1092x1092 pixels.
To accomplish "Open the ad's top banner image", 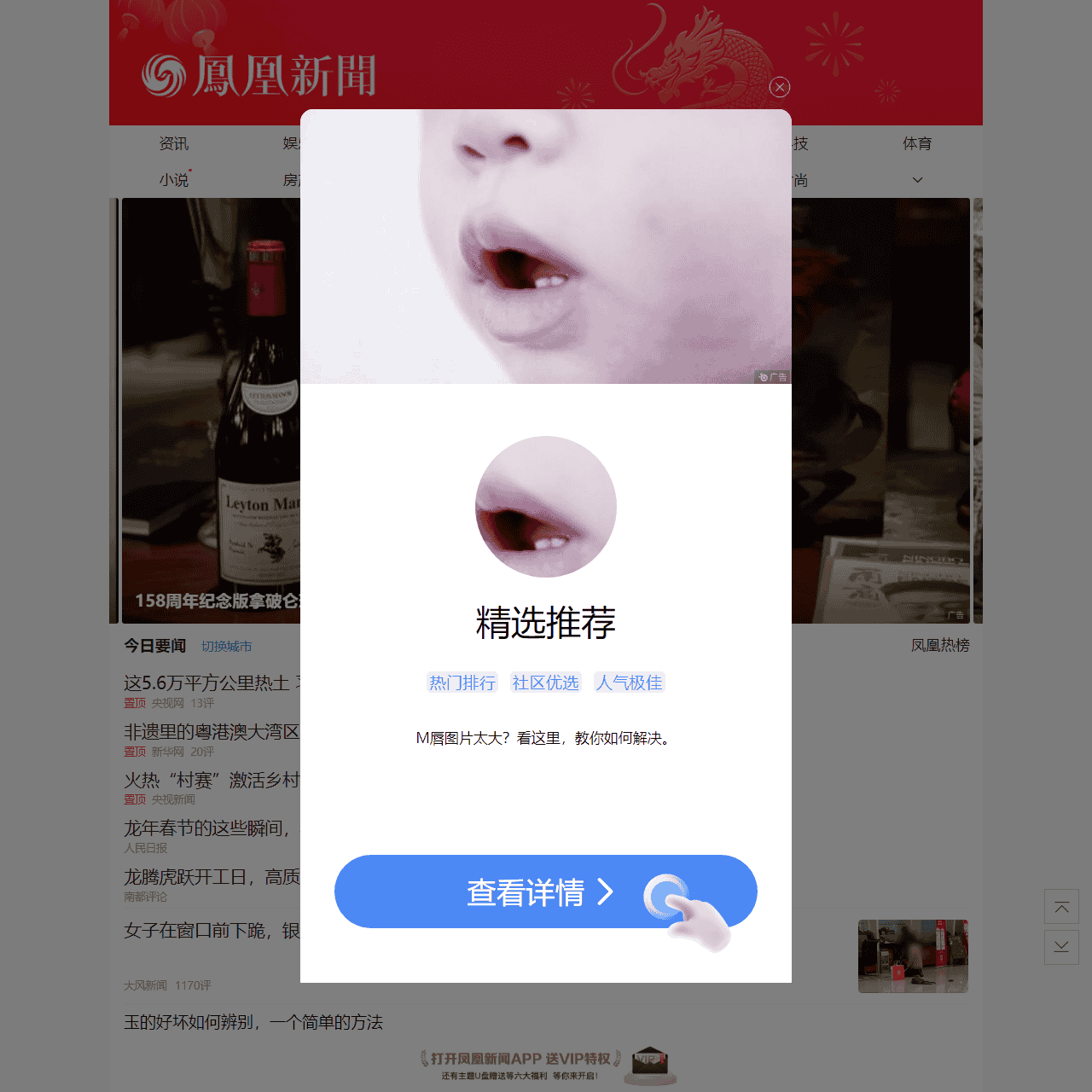I will (545, 247).
